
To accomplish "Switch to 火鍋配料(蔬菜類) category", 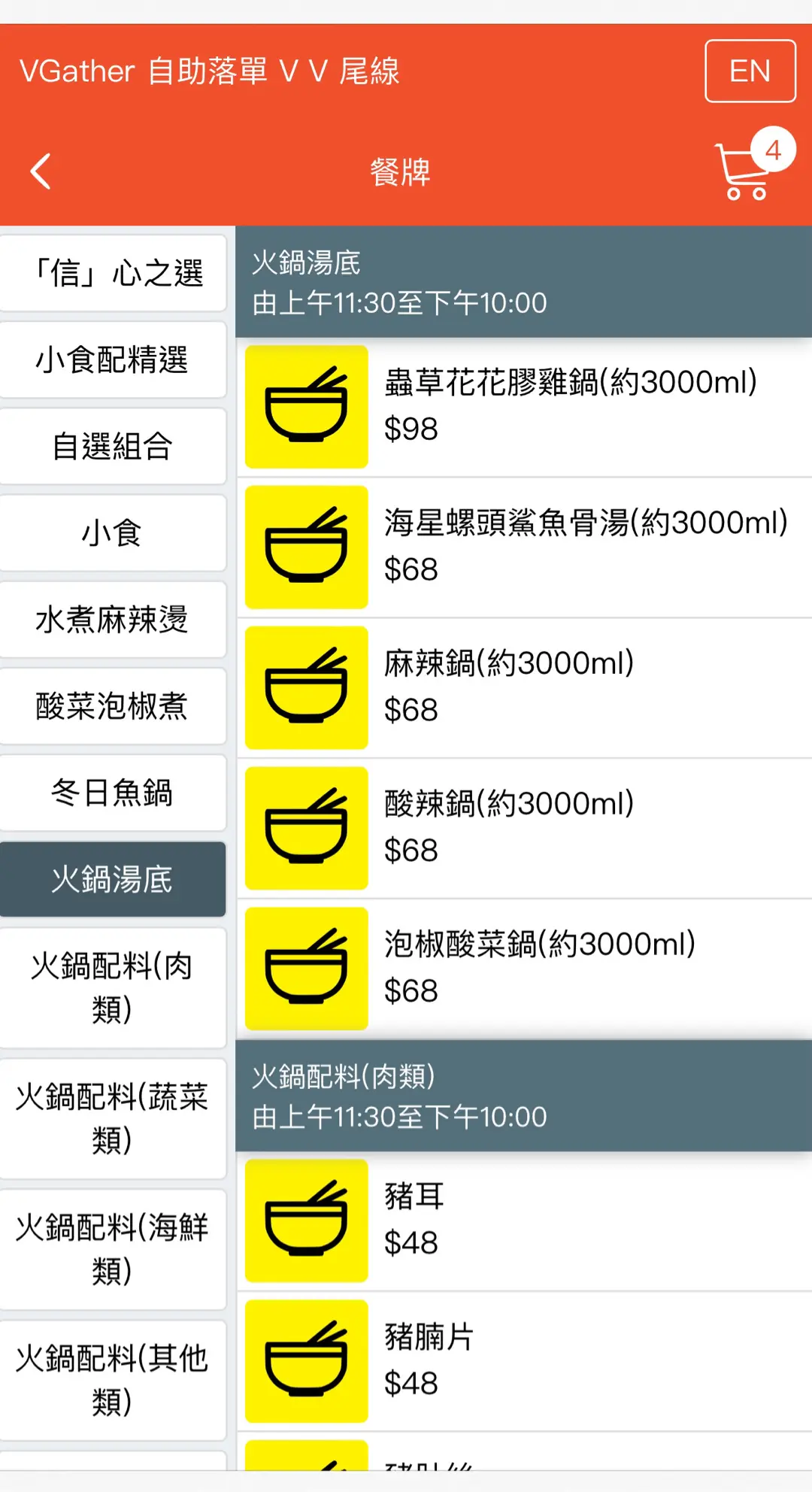I will pos(113,1118).
